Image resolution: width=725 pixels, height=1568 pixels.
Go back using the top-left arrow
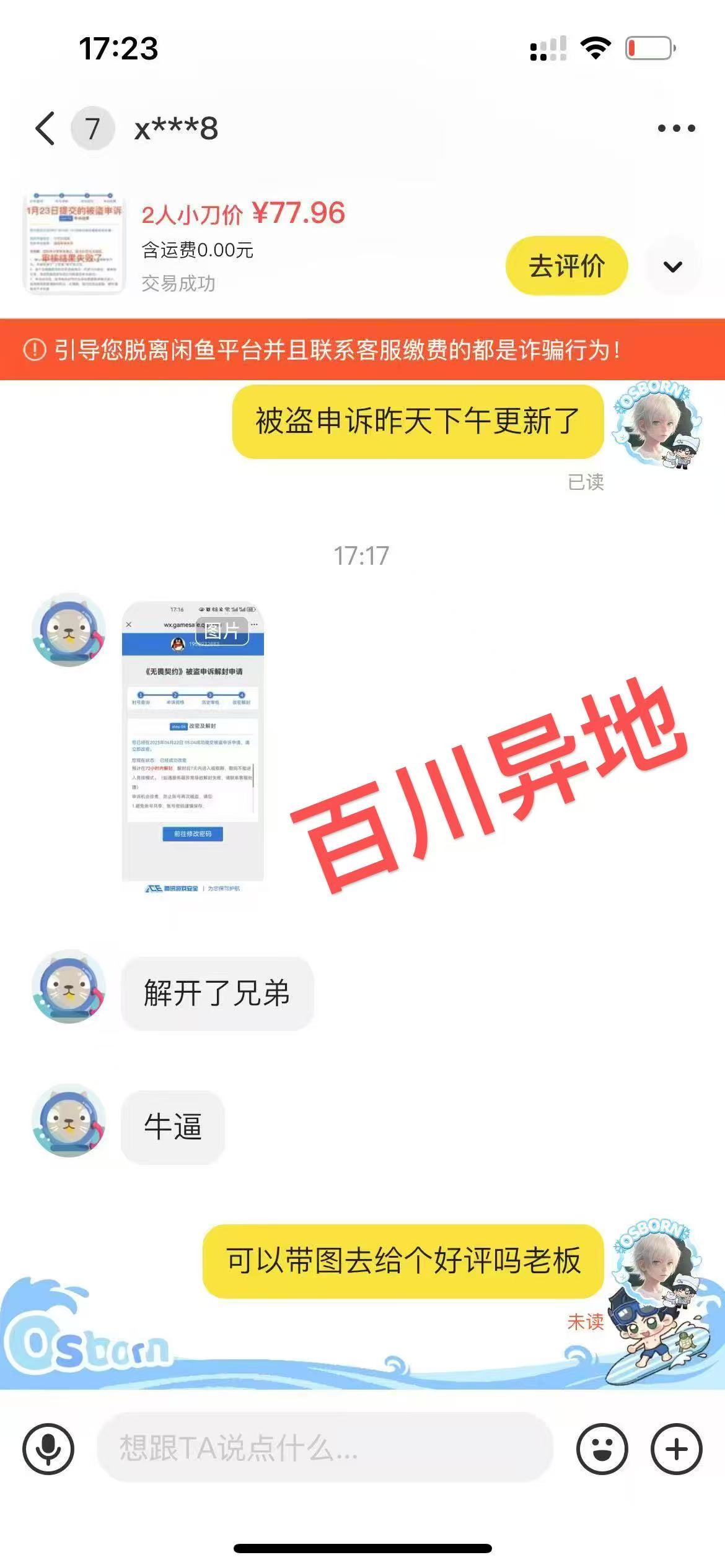[x=45, y=129]
